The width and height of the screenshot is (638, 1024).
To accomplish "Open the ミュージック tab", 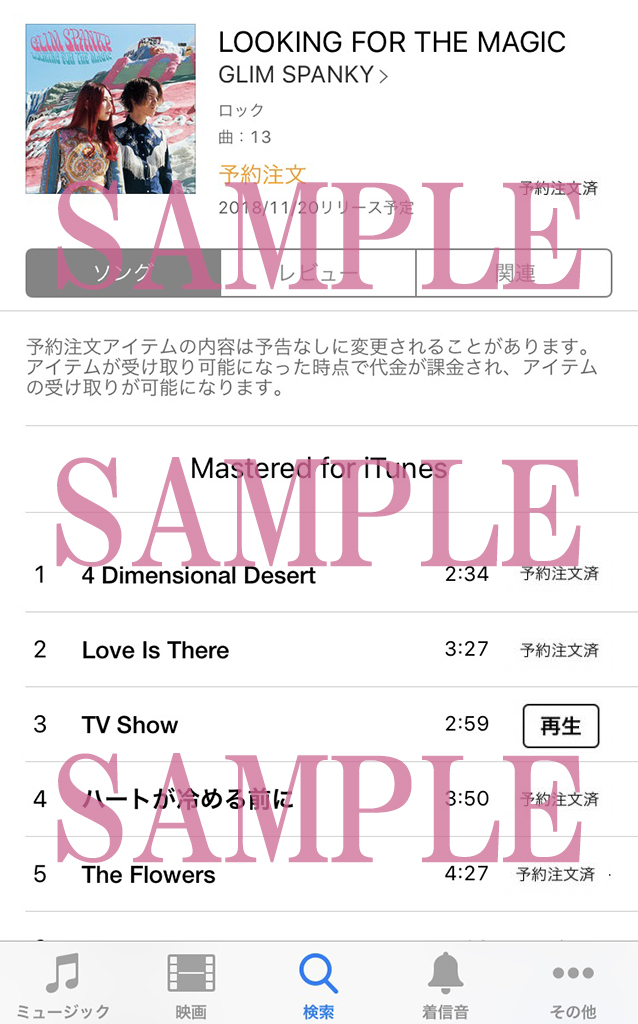I will click(x=63, y=984).
